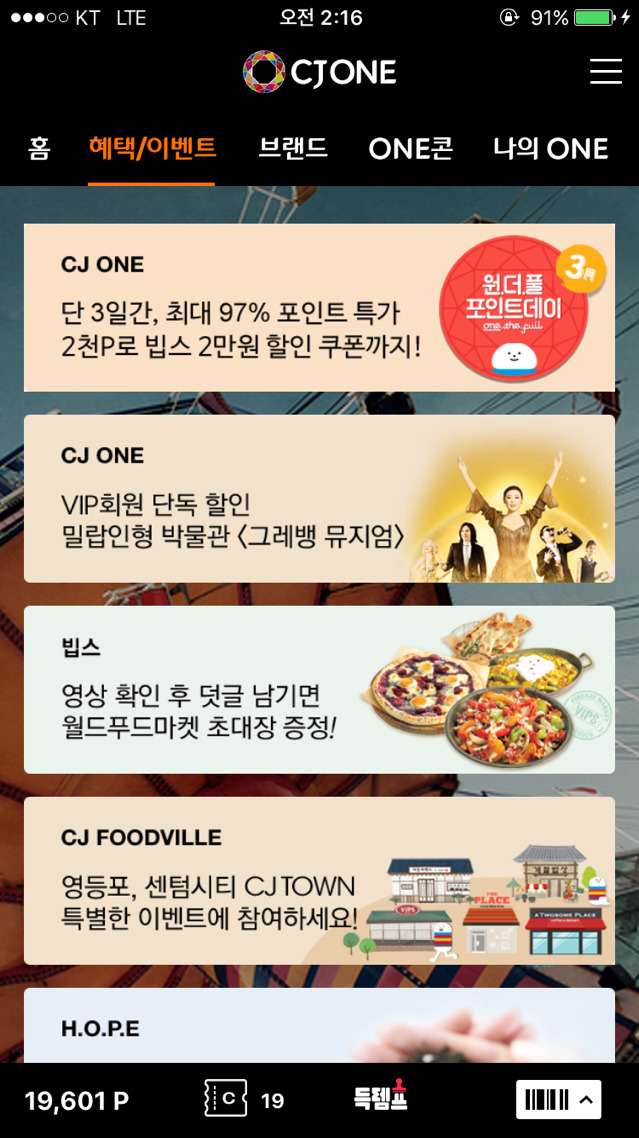Open my coupons showing 19
Viewport: 639px width, 1138px height.
pos(244,1100)
